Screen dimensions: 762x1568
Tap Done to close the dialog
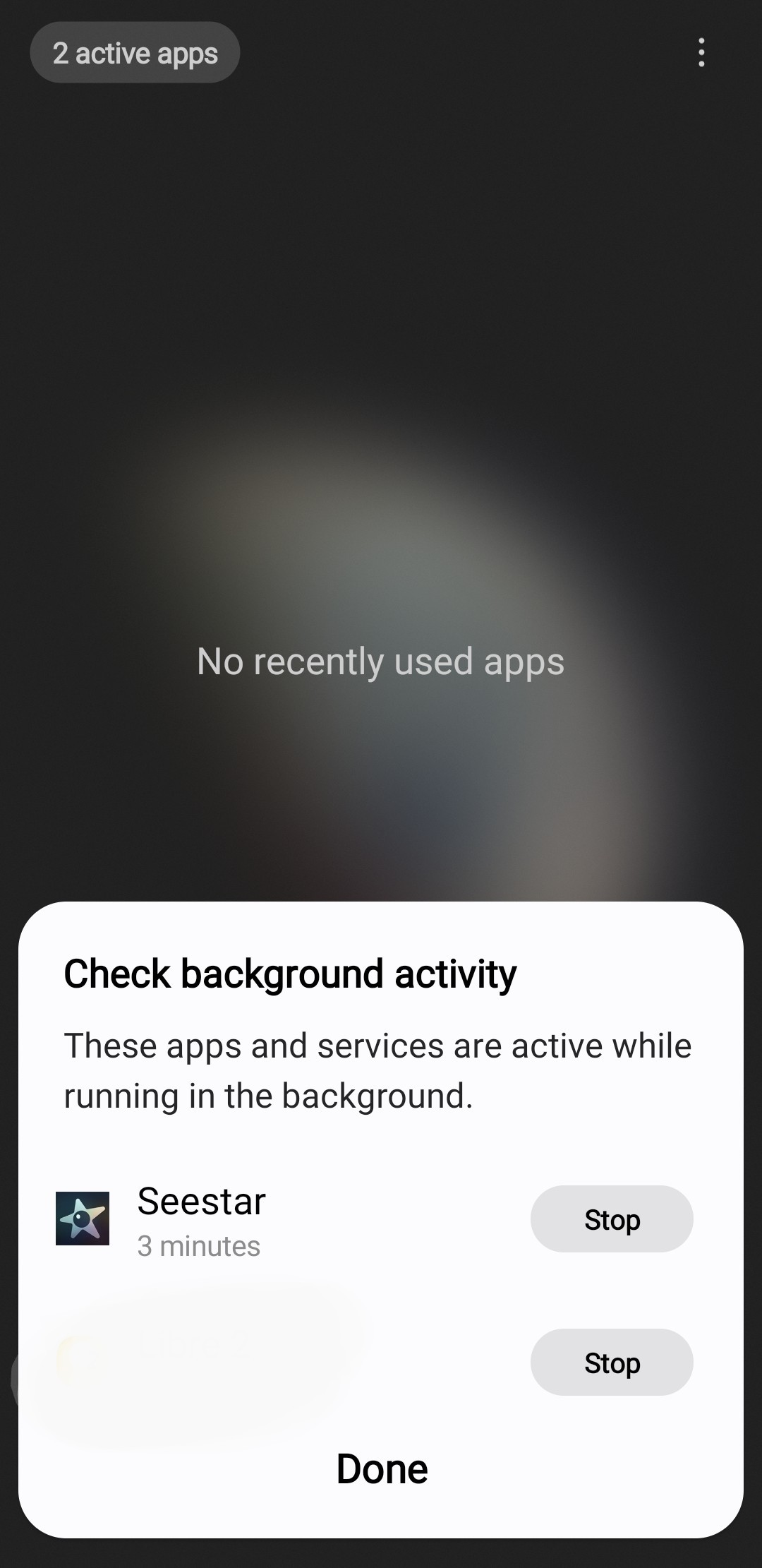[x=382, y=1469]
